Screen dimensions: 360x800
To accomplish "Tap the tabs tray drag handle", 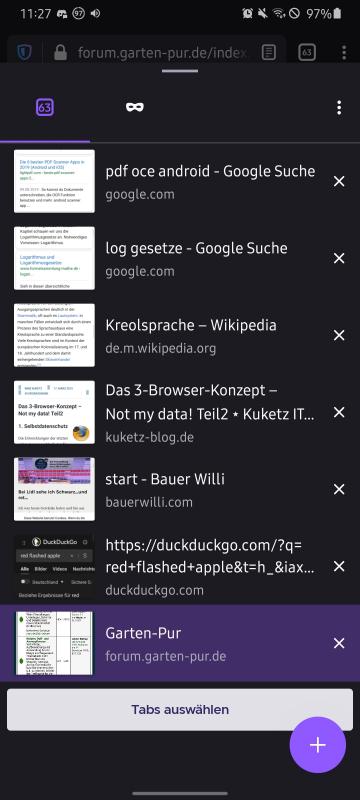I will (180, 71).
